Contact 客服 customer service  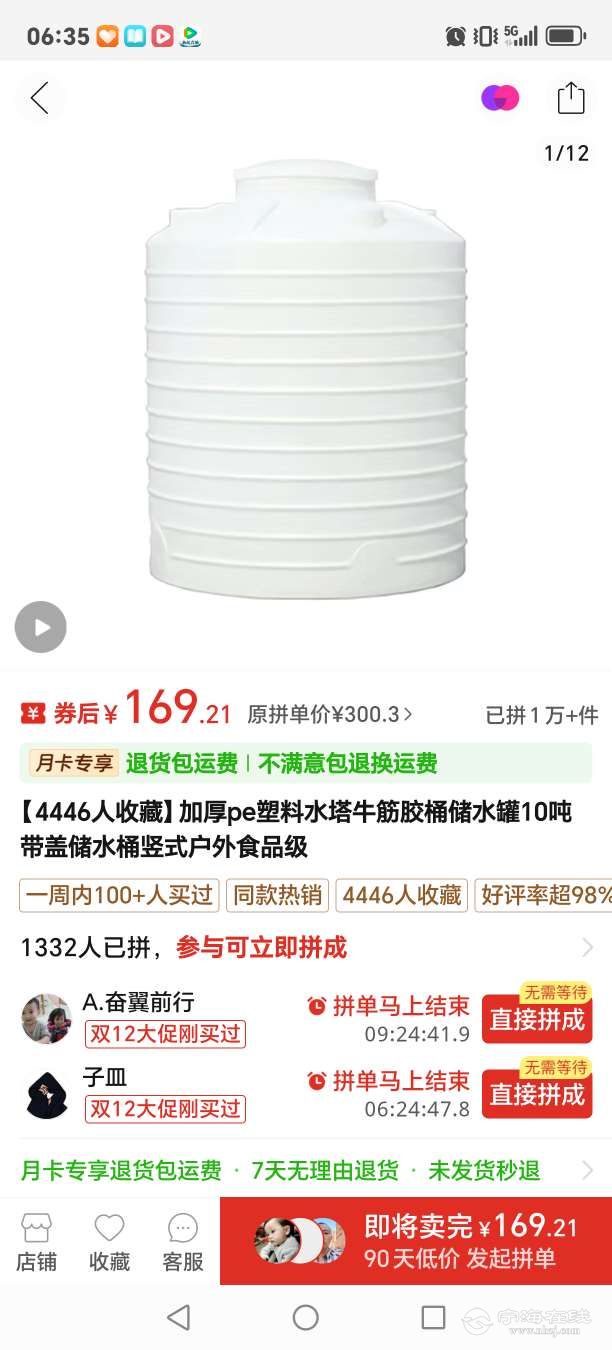[x=183, y=1241]
